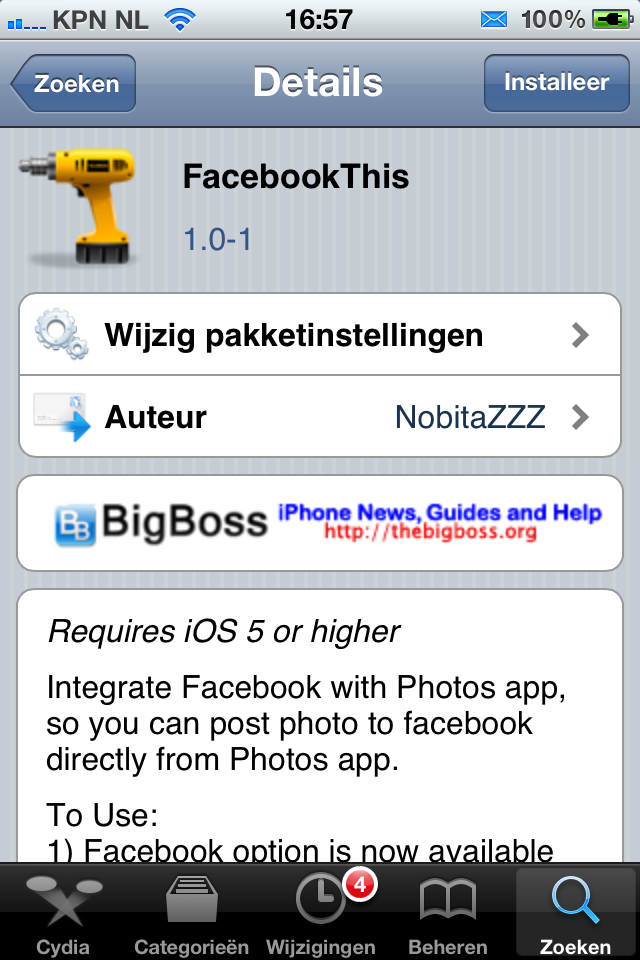Go back to Zoeken
The width and height of the screenshot is (640, 960).
[74, 84]
